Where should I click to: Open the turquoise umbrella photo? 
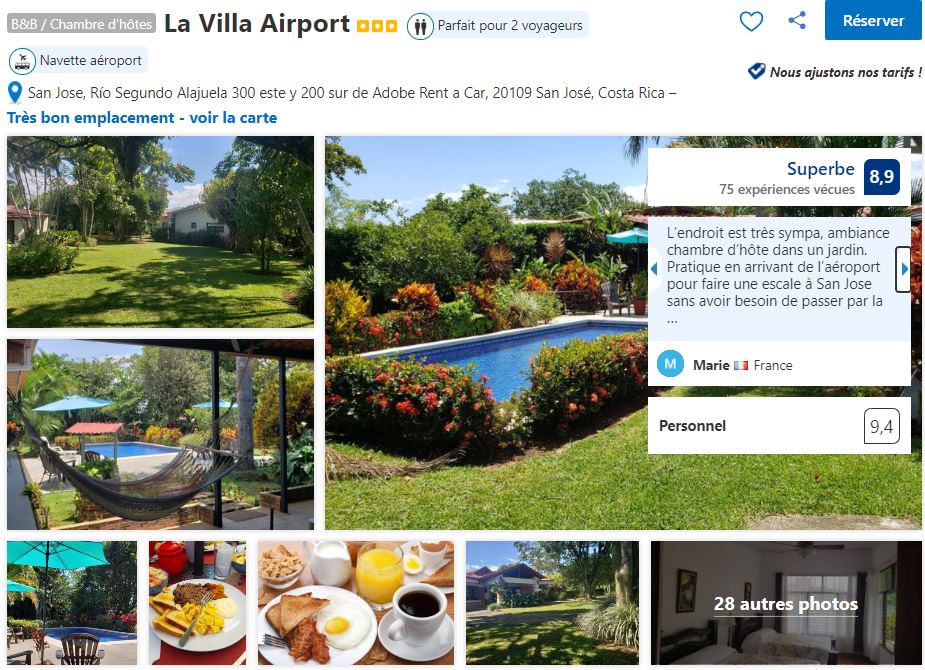pos(71,603)
